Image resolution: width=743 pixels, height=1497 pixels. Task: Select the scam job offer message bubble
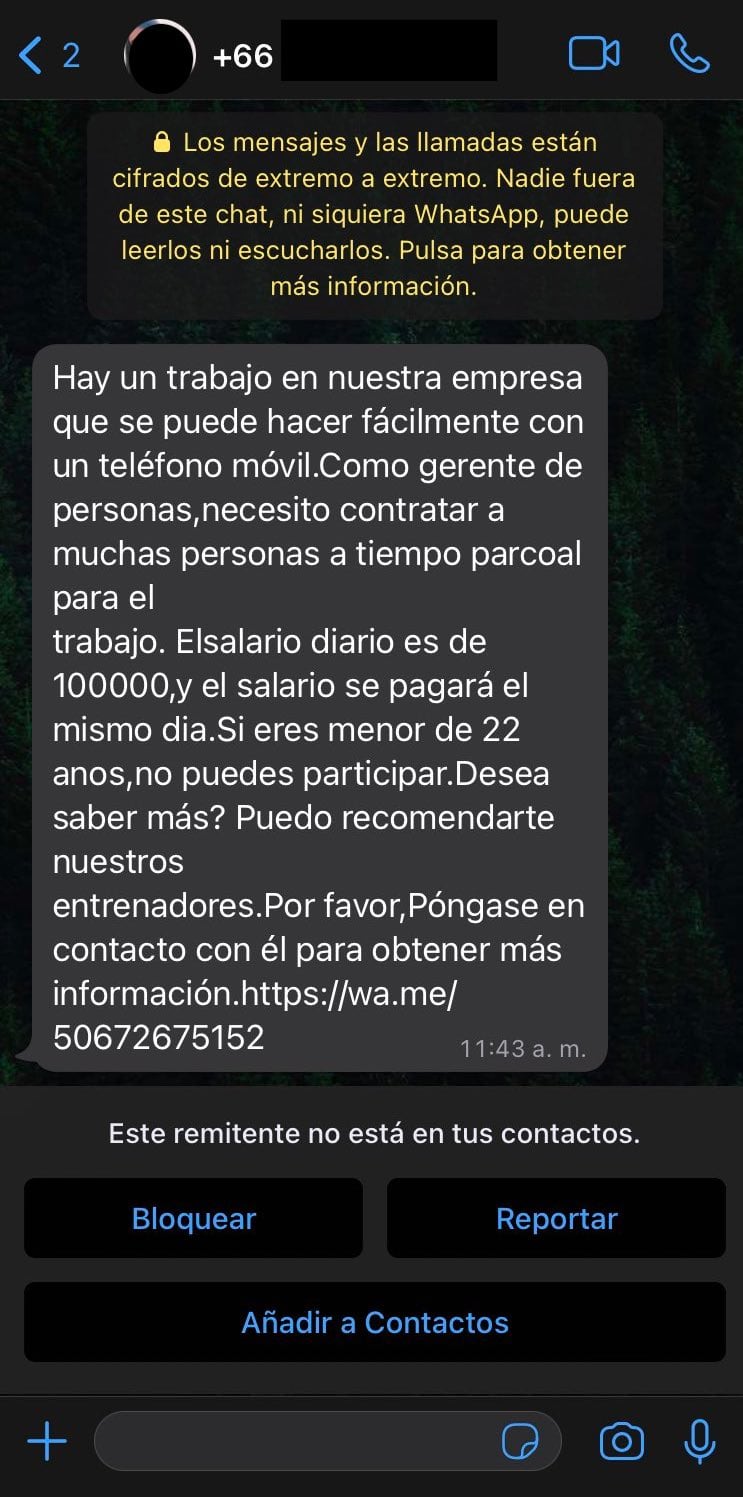pos(320,700)
